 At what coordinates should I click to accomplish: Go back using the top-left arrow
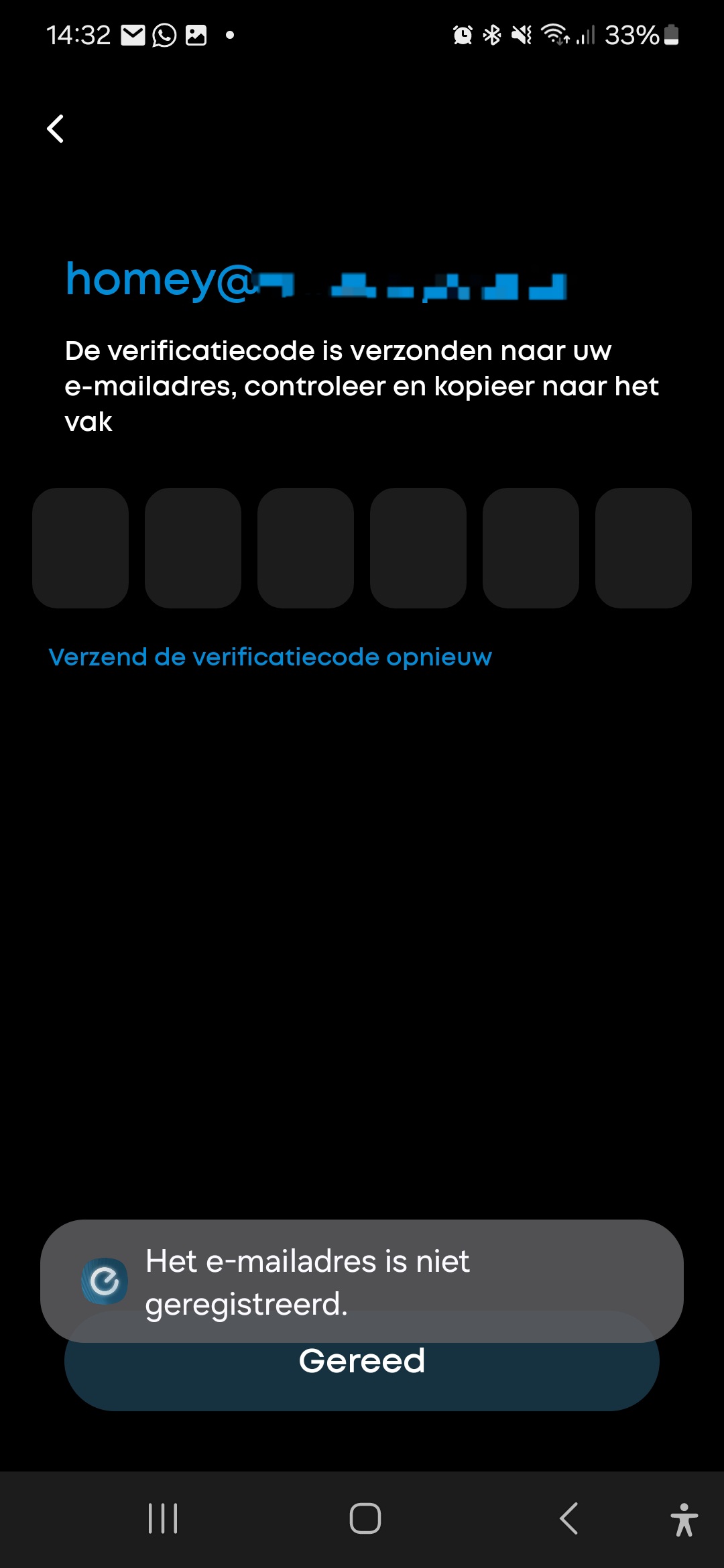pyautogui.click(x=56, y=129)
